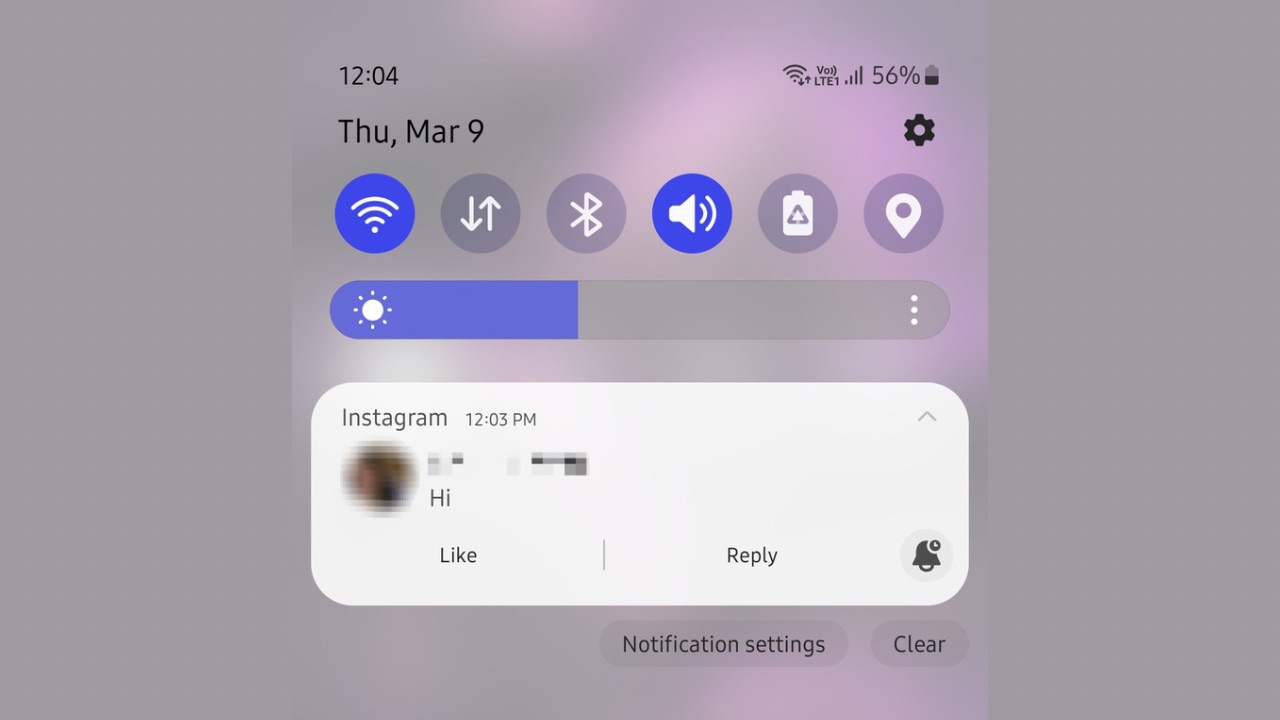Enable the mobile data toggle
1280x720 pixels.
pos(480,213)
